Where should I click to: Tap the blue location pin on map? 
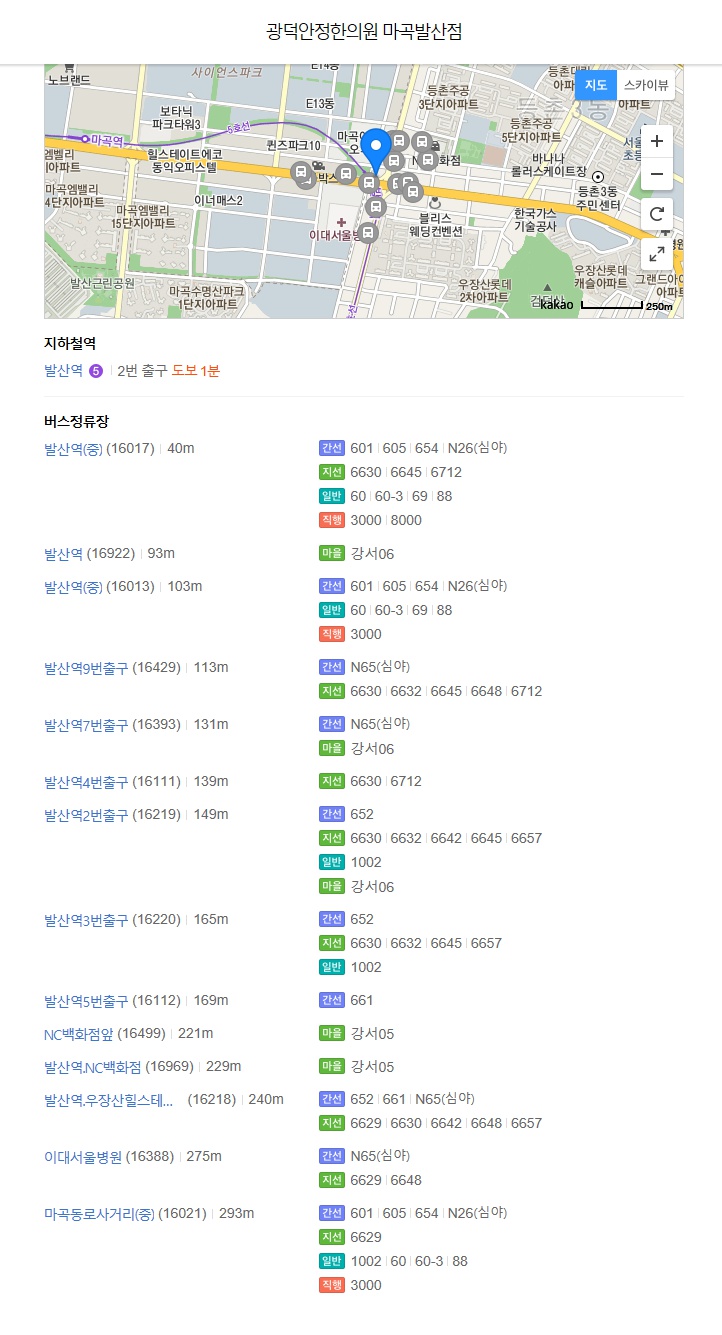coord(376,148)
